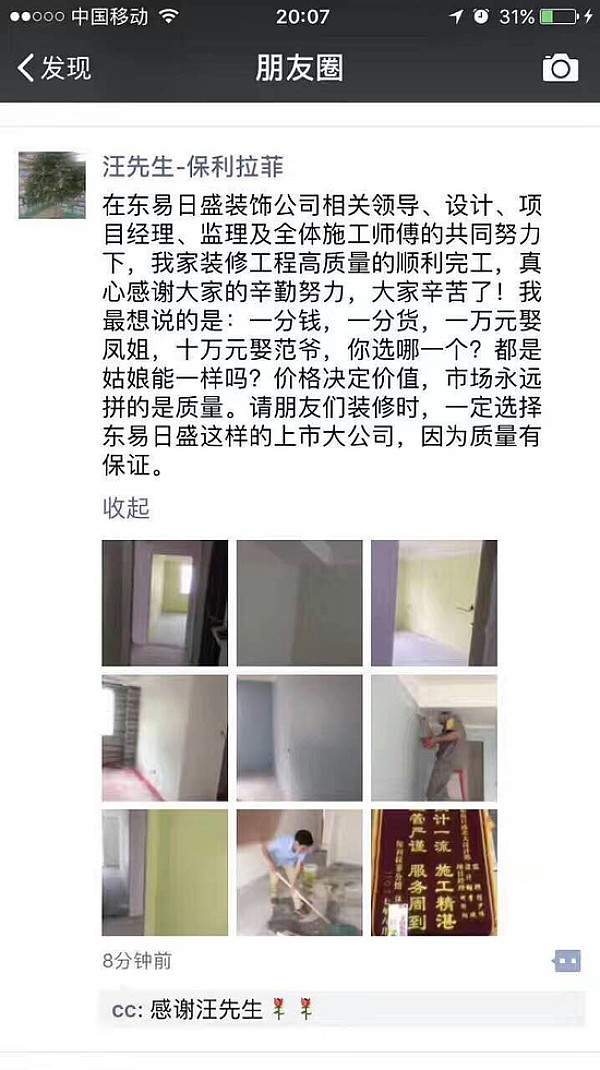Image resolution: width=600 pixels, height=1070 pixels.
Task: Go back to 发现
Action: pyautogui.click(x=55, y=68)
